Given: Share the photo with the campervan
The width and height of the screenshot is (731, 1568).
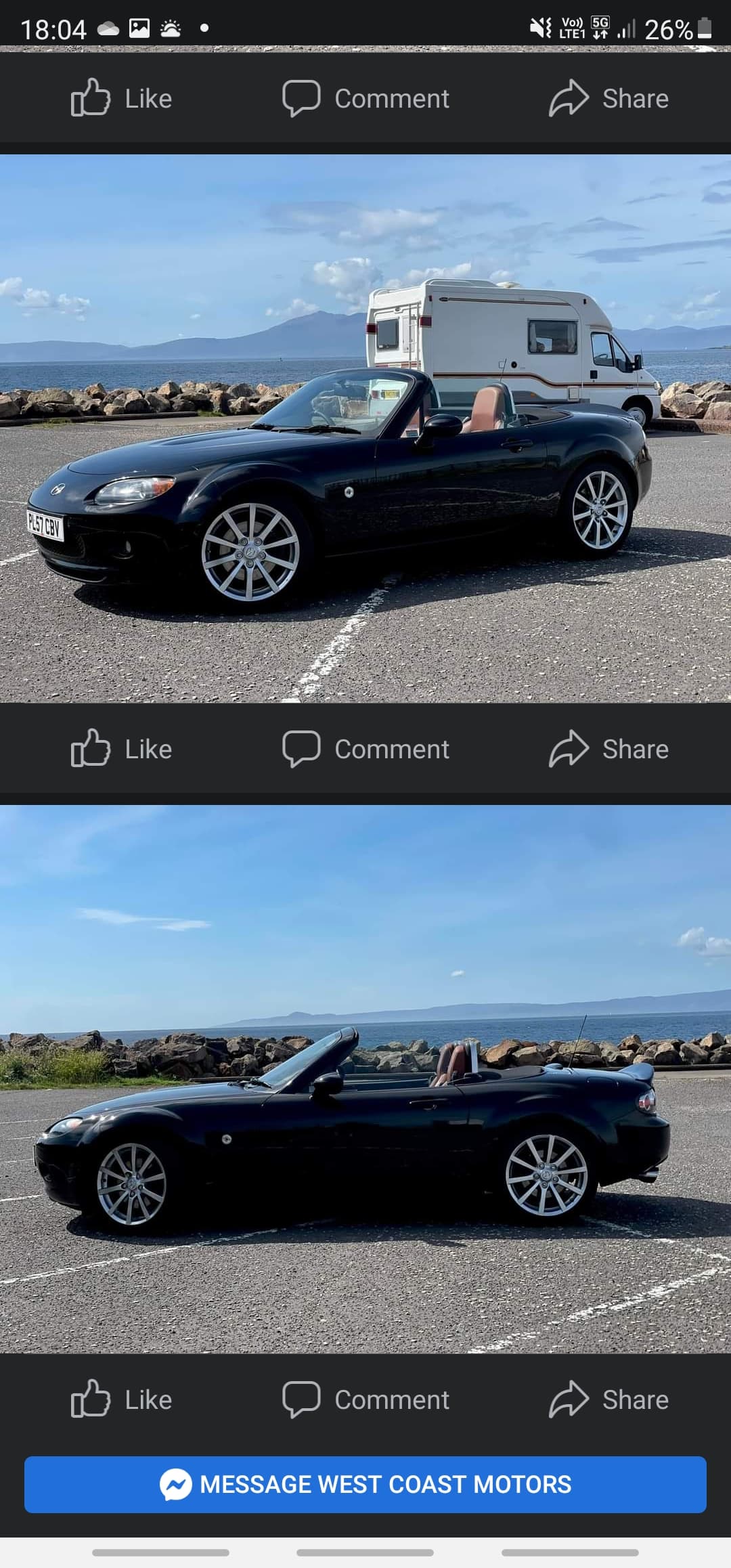Looking at the screenshot, I should [x=608, y=749].
